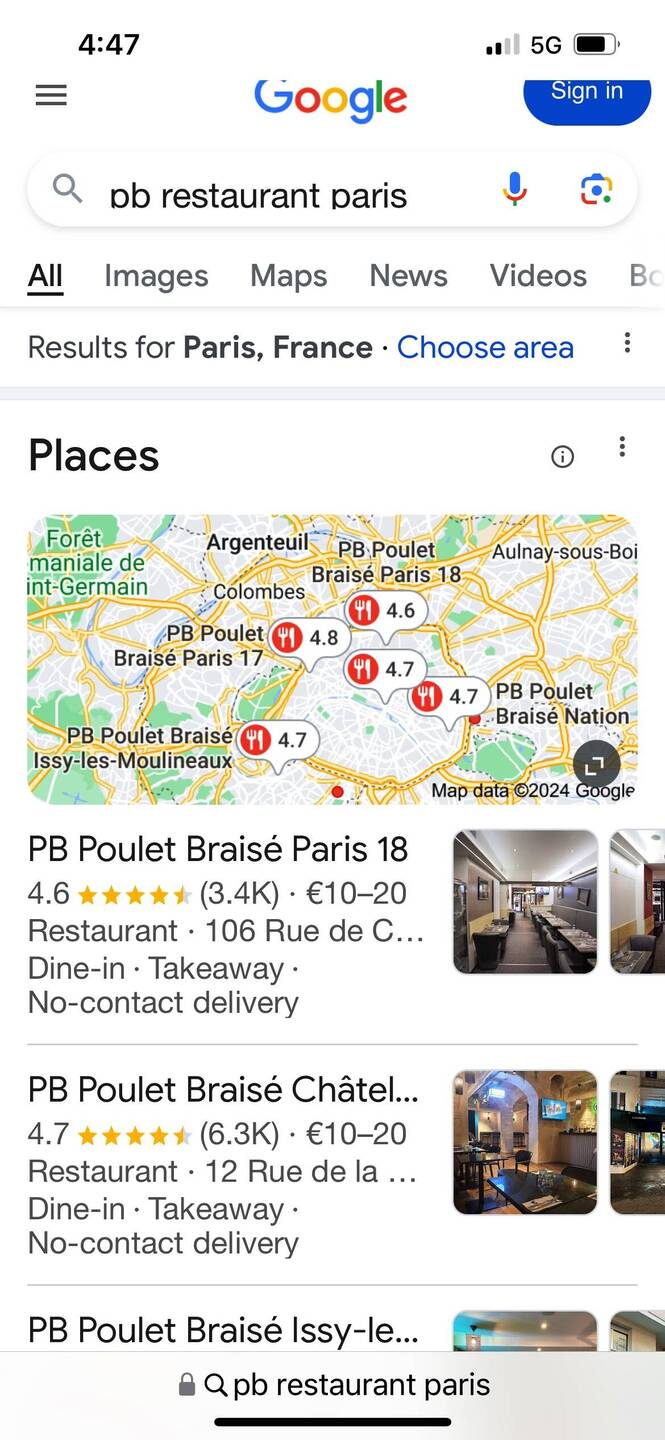This screenshot has height=1440, width=665.
Task: Switch to the News tab
Action: (x=408, y=275)
